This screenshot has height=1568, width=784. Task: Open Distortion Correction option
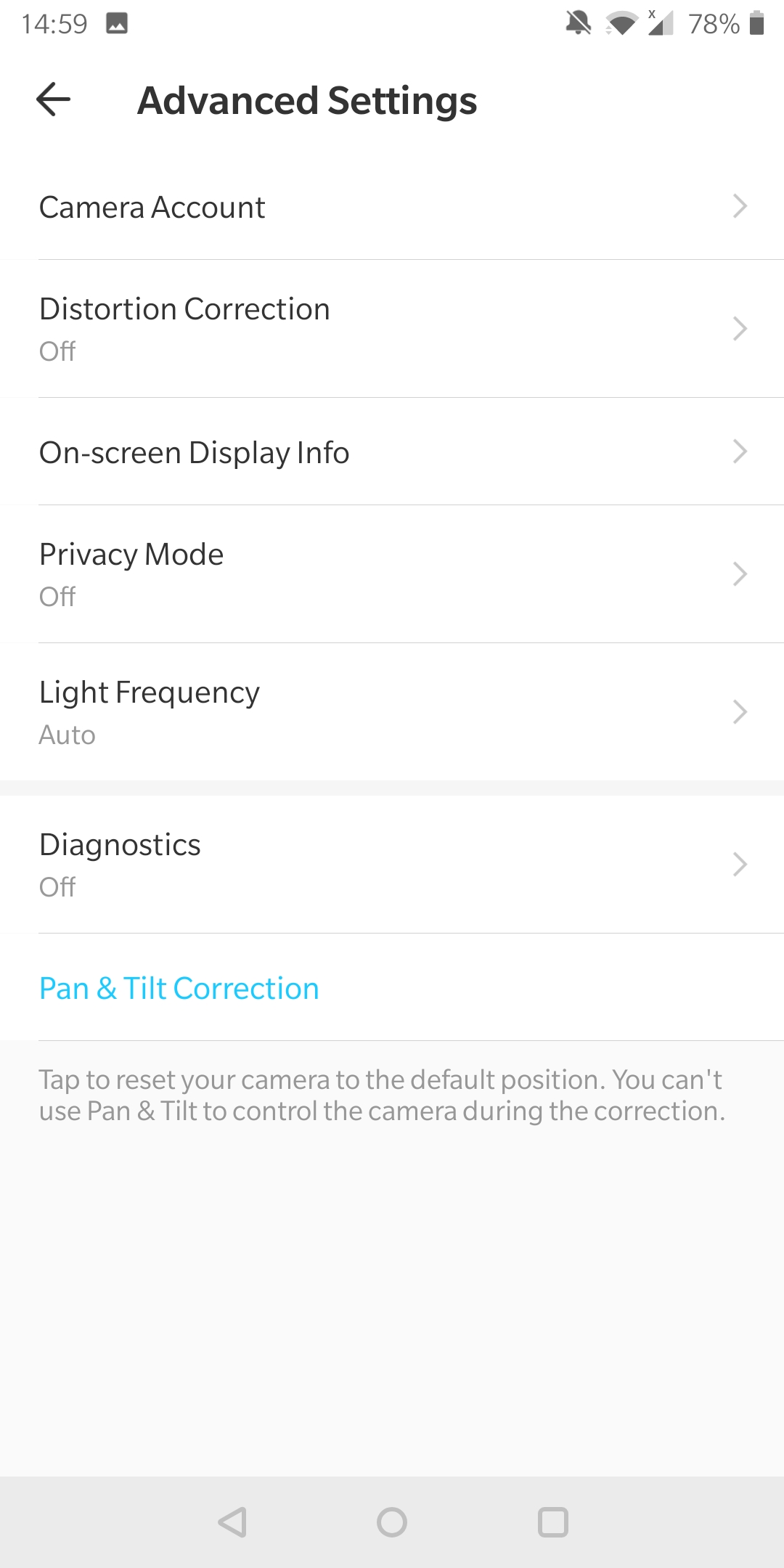click(x=392, y=329)
